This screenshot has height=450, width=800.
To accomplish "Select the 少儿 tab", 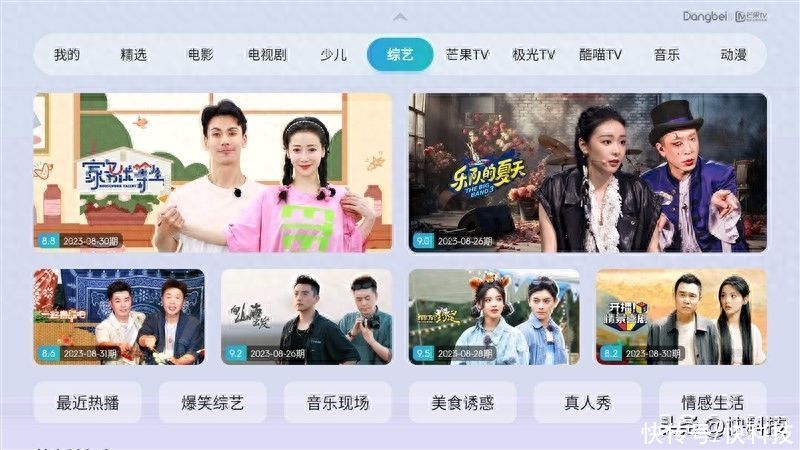I will [x=333, y=55].
